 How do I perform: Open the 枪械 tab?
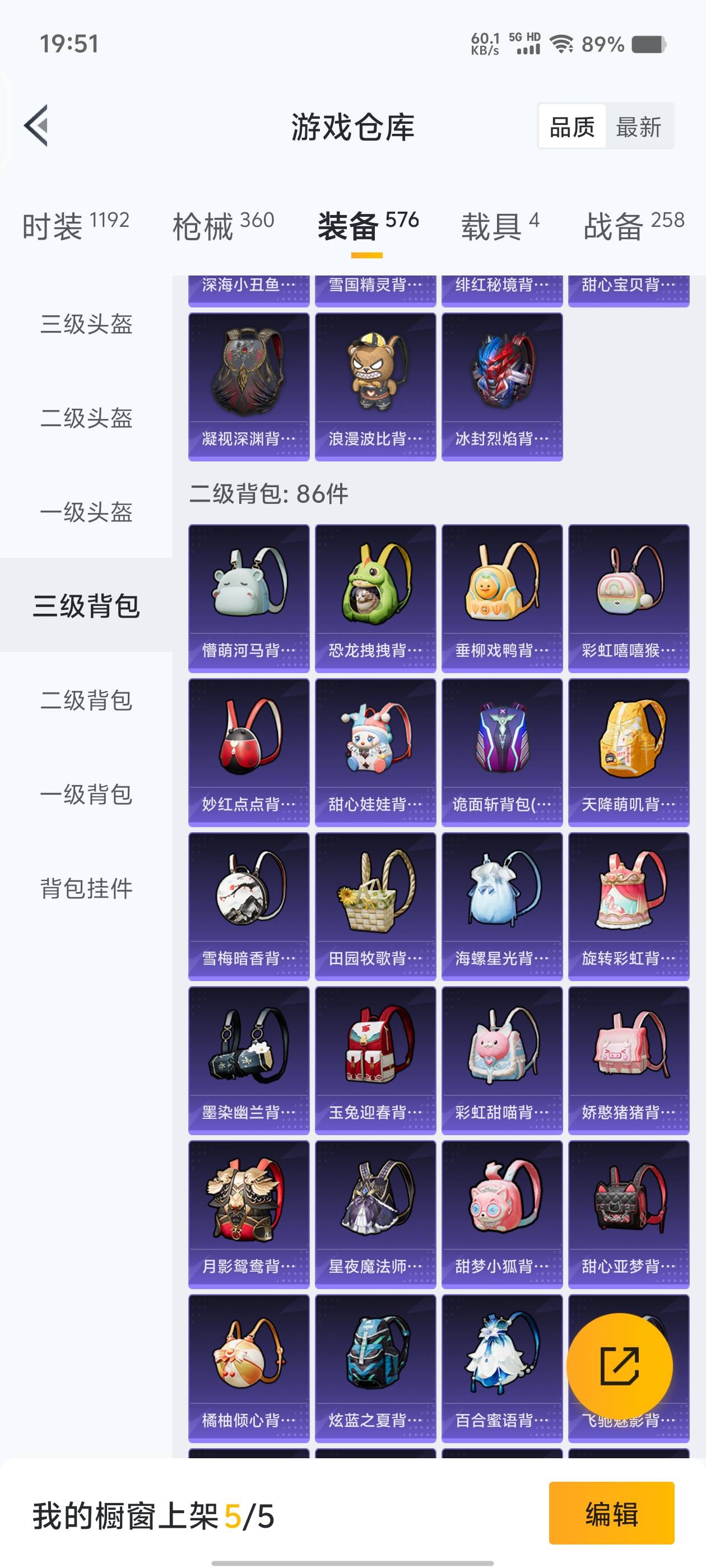click(223, 226)
